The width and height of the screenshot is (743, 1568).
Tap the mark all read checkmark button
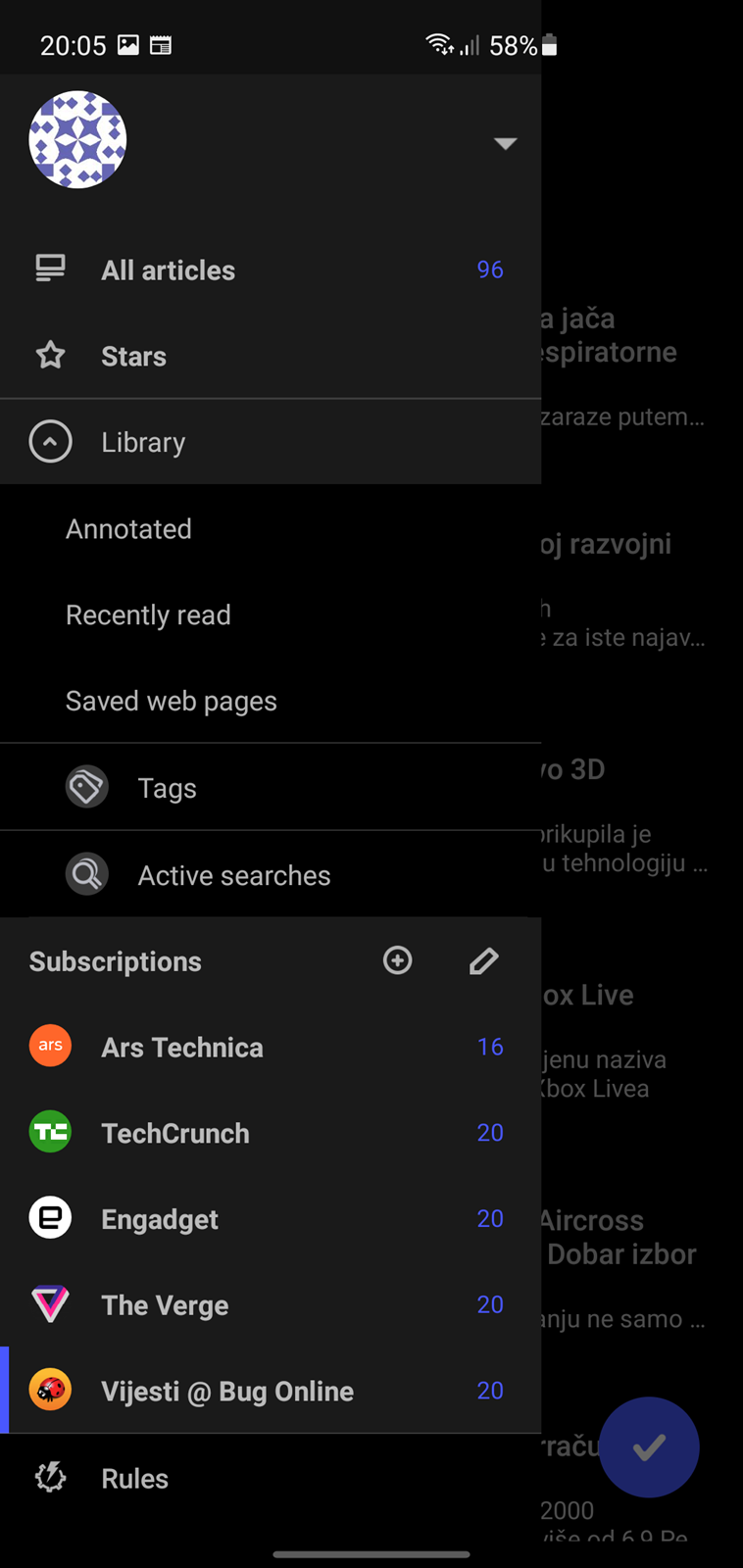point(649,1447)
